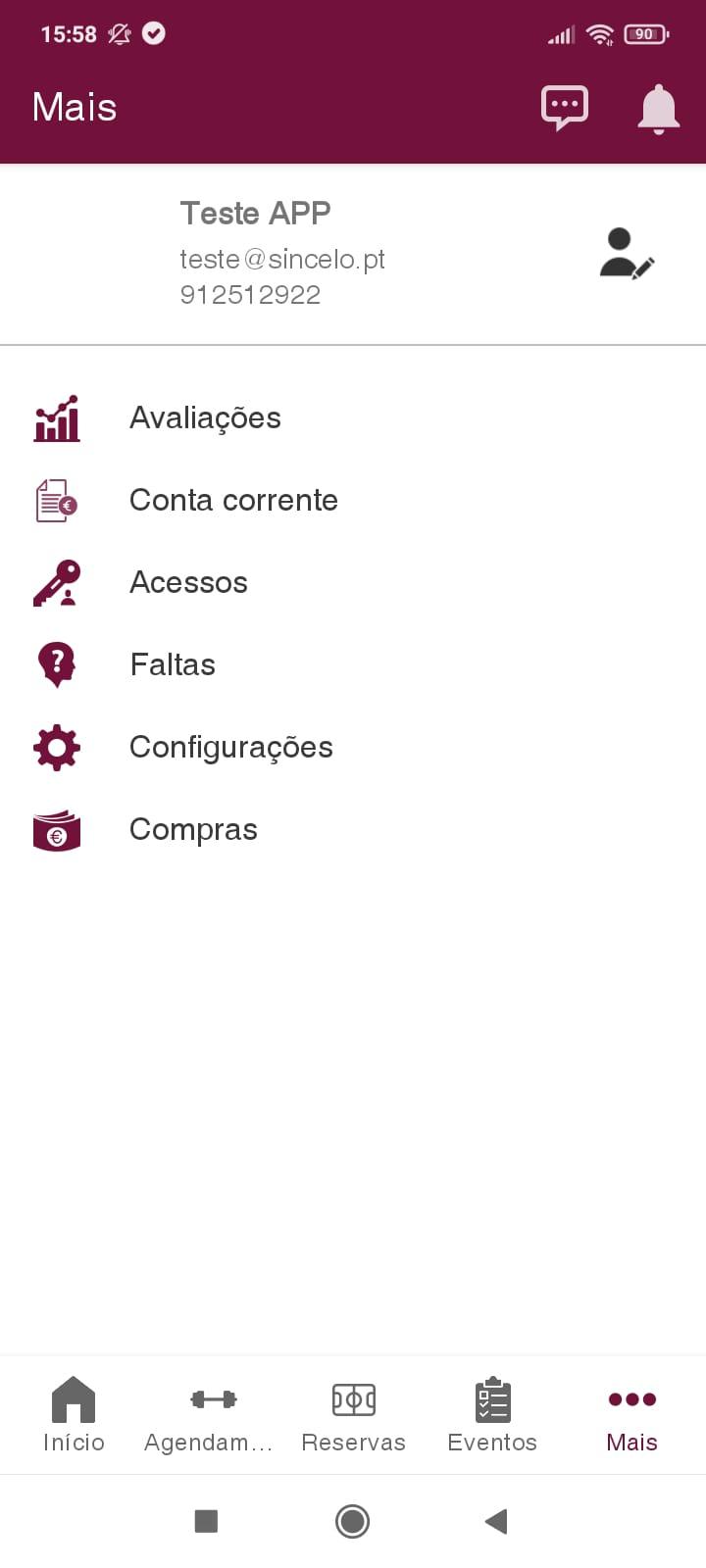Go to Acessos
The image size is (706, 1568).
[x=353, y=582]
